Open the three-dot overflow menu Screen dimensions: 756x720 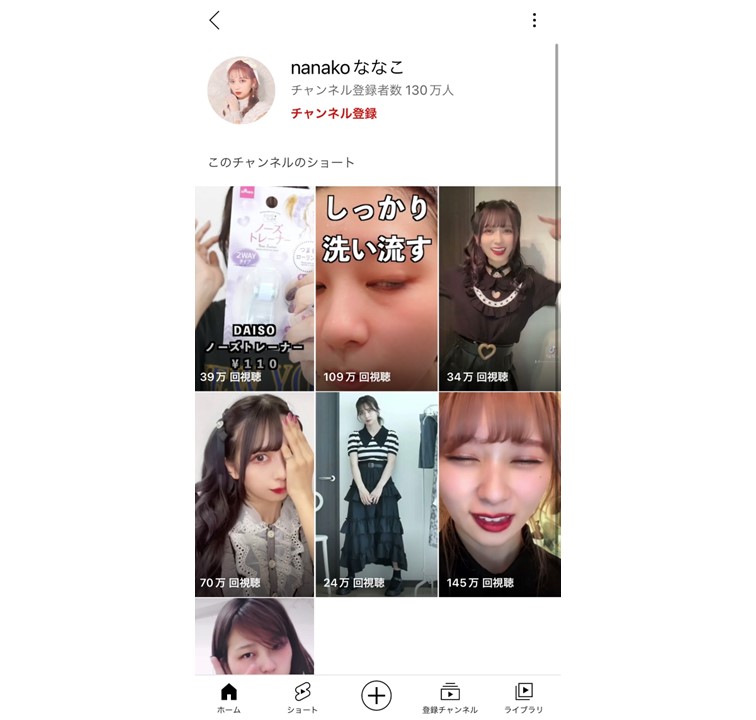[x=534, y=20]
